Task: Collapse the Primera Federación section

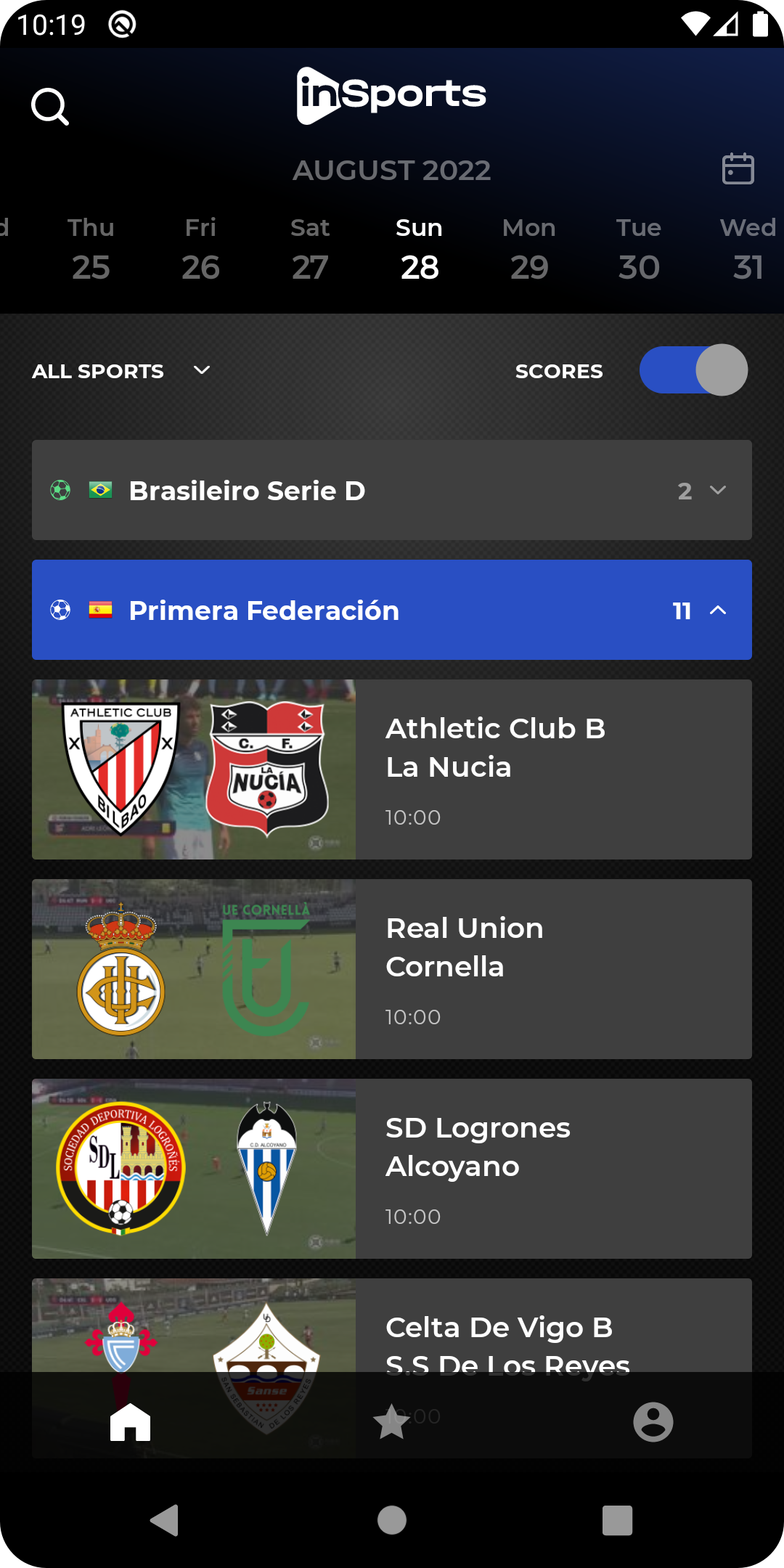Action: 392,610
